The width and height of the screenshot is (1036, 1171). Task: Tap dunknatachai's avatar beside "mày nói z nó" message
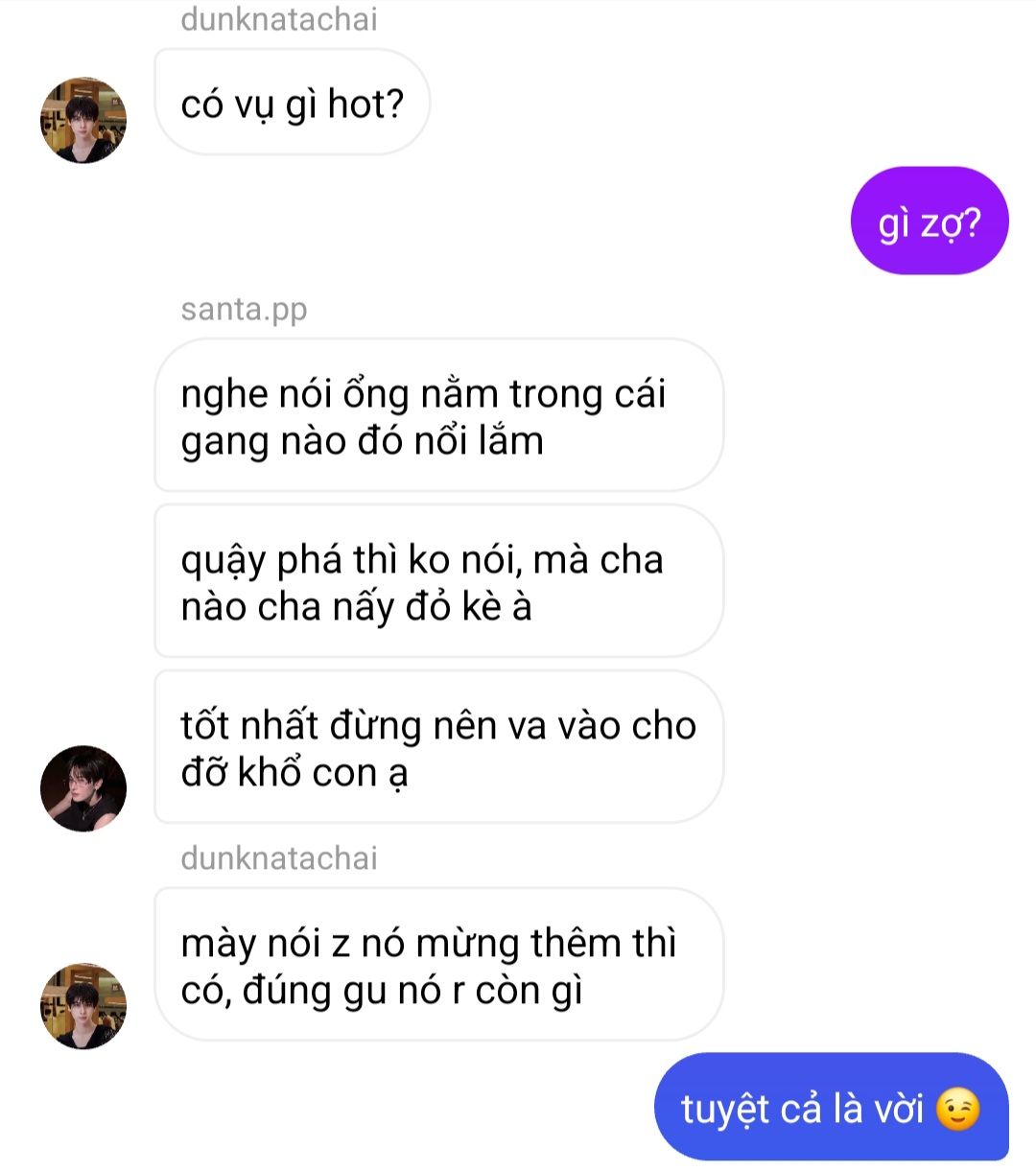[x=83, y=1006]
